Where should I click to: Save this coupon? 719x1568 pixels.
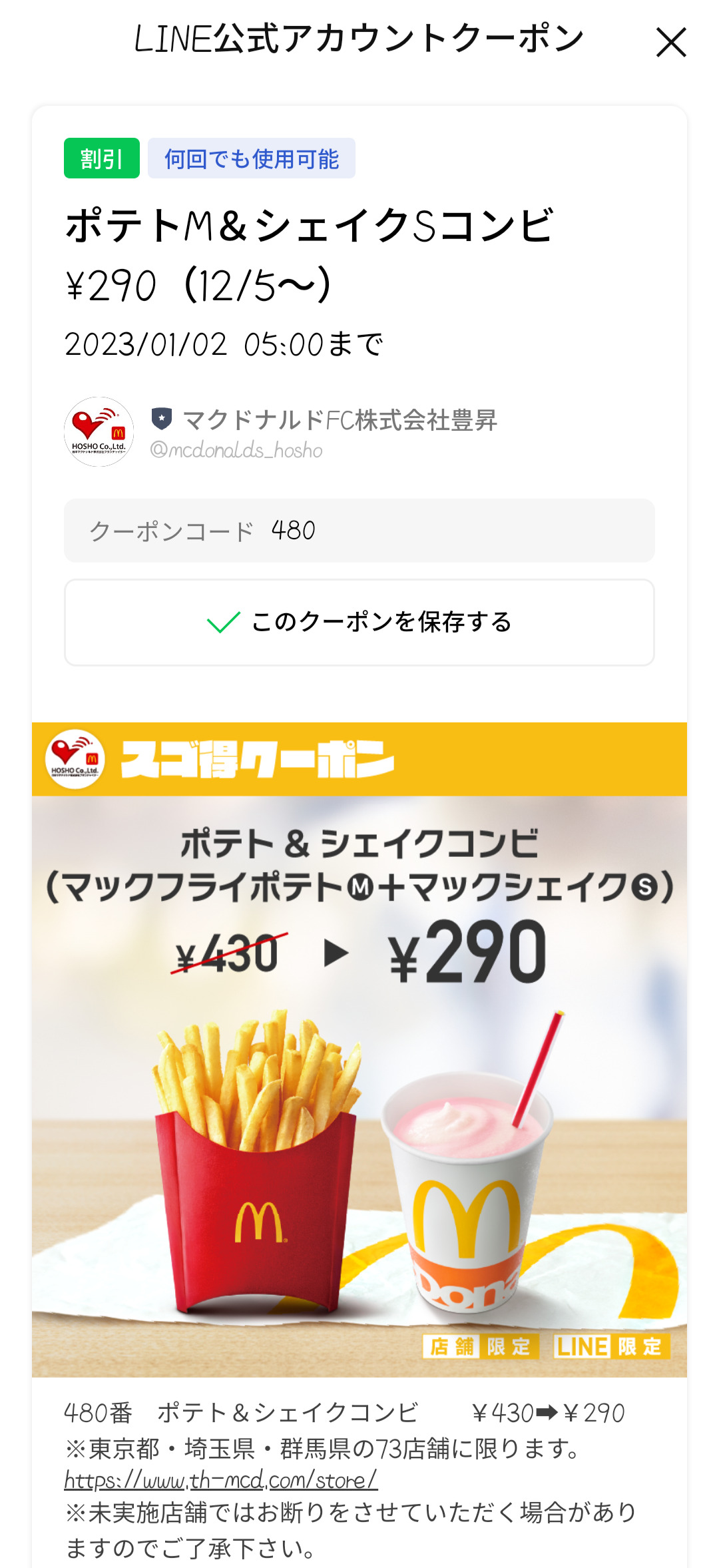pos(359,623)
